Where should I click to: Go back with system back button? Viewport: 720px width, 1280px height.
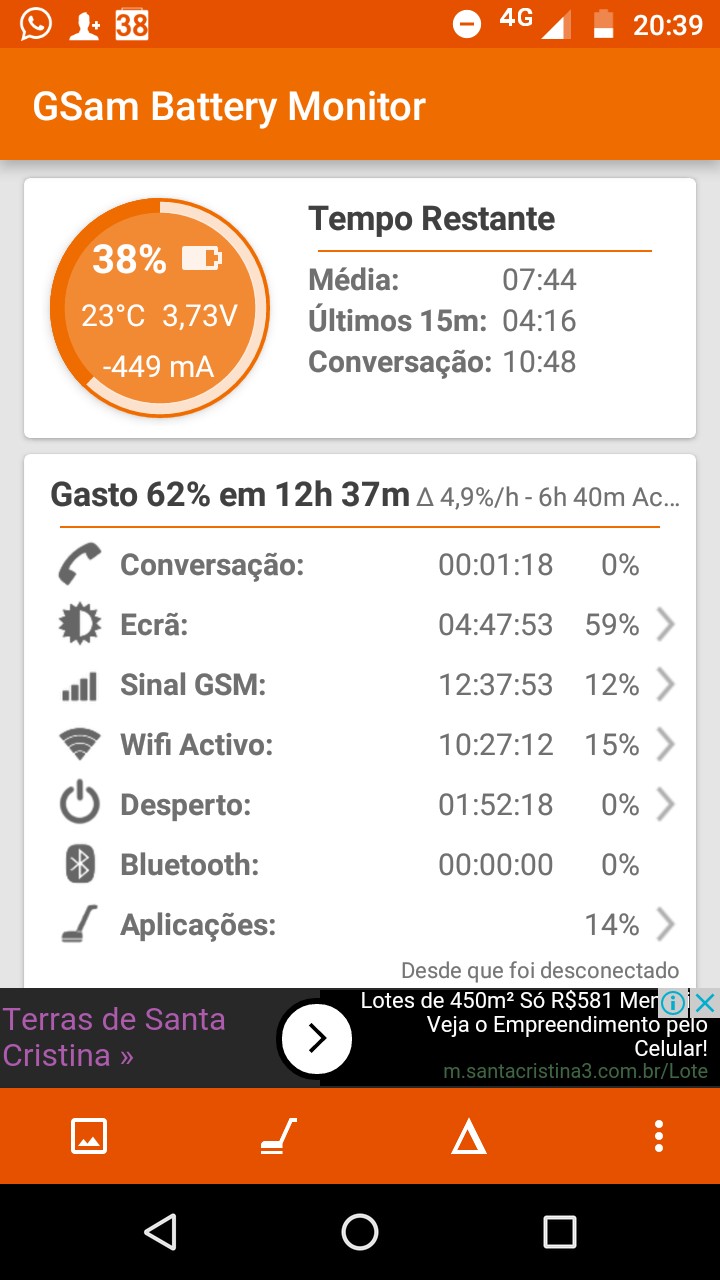coord(160,1232)
